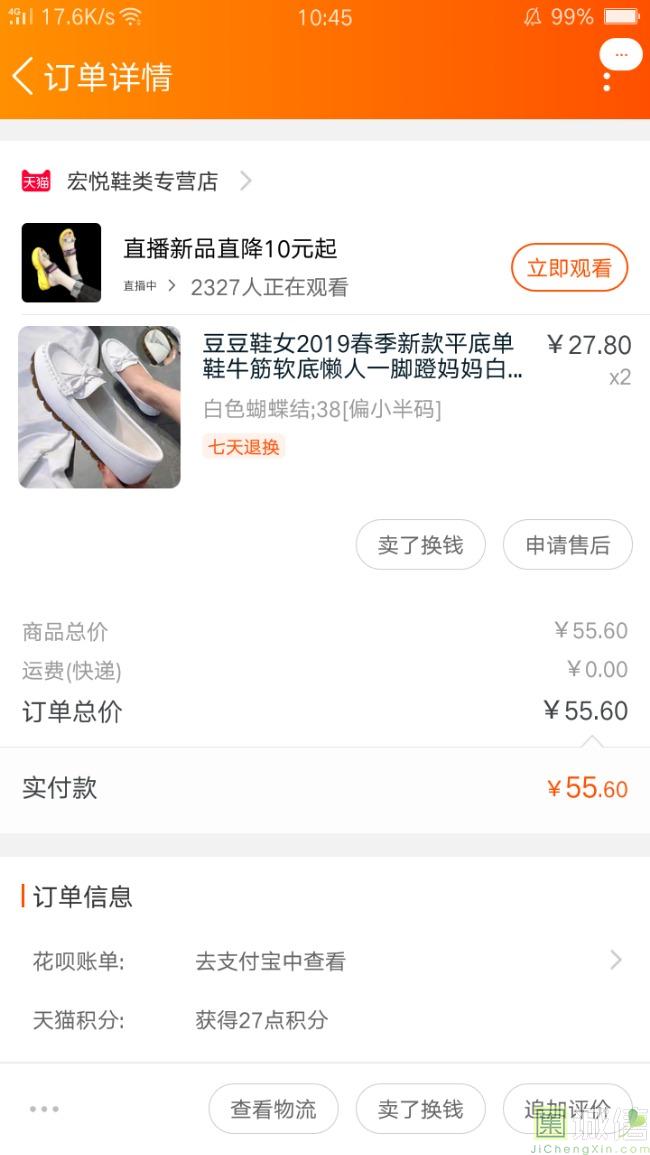650x1155 pixels.
Task: Tap 追加评价 to add a review
Action: point(567,1109)
